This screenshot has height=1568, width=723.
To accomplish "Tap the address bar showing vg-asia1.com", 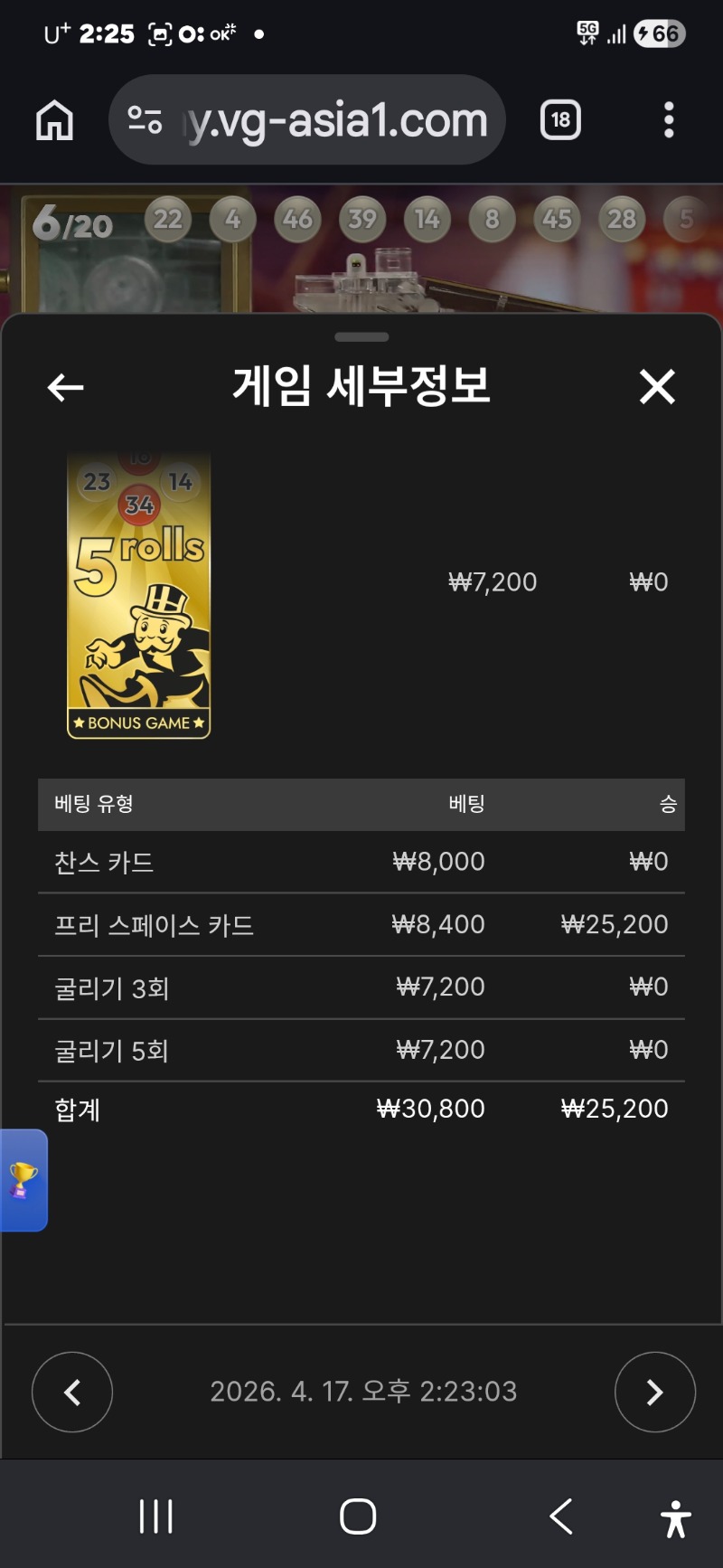I will coord(336,120).
